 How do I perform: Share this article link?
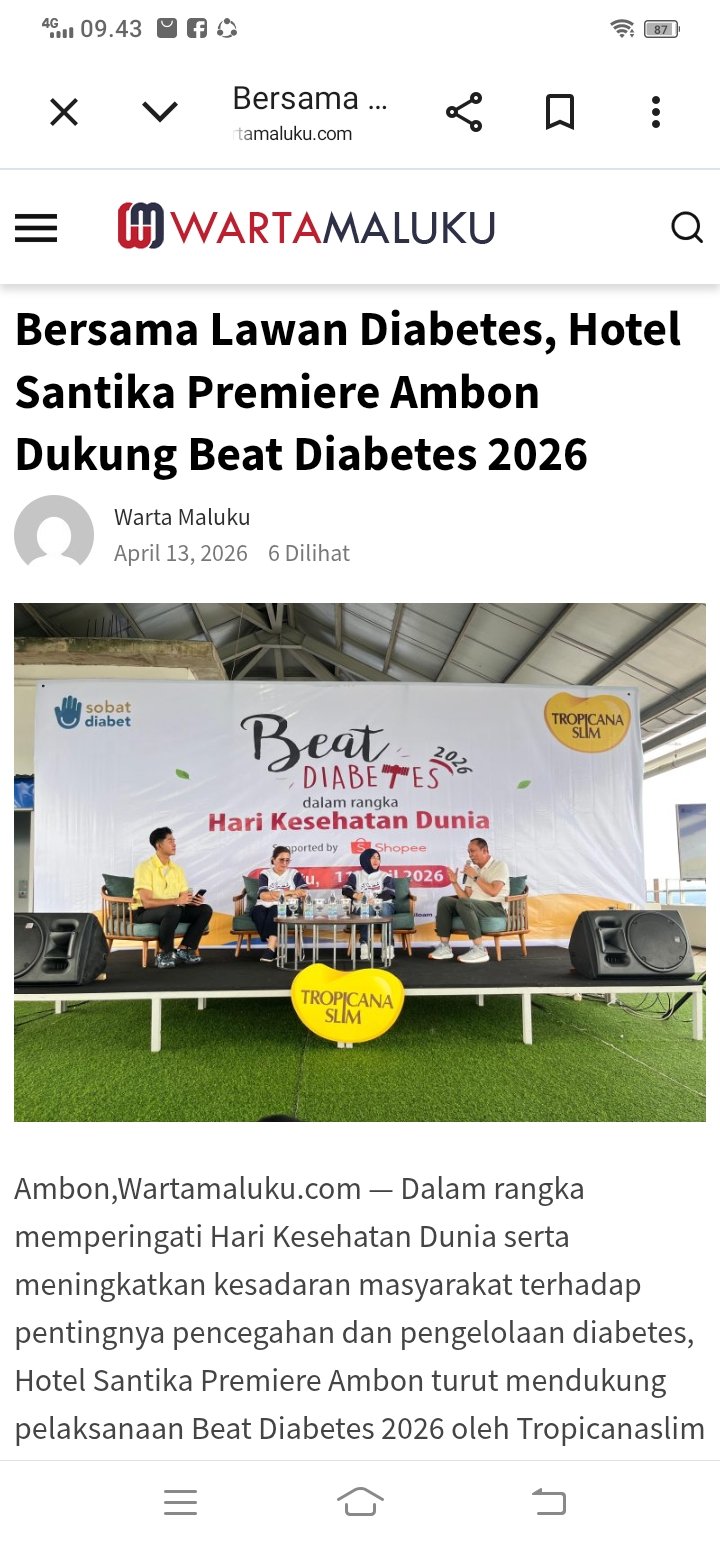[x=464, y=112]
